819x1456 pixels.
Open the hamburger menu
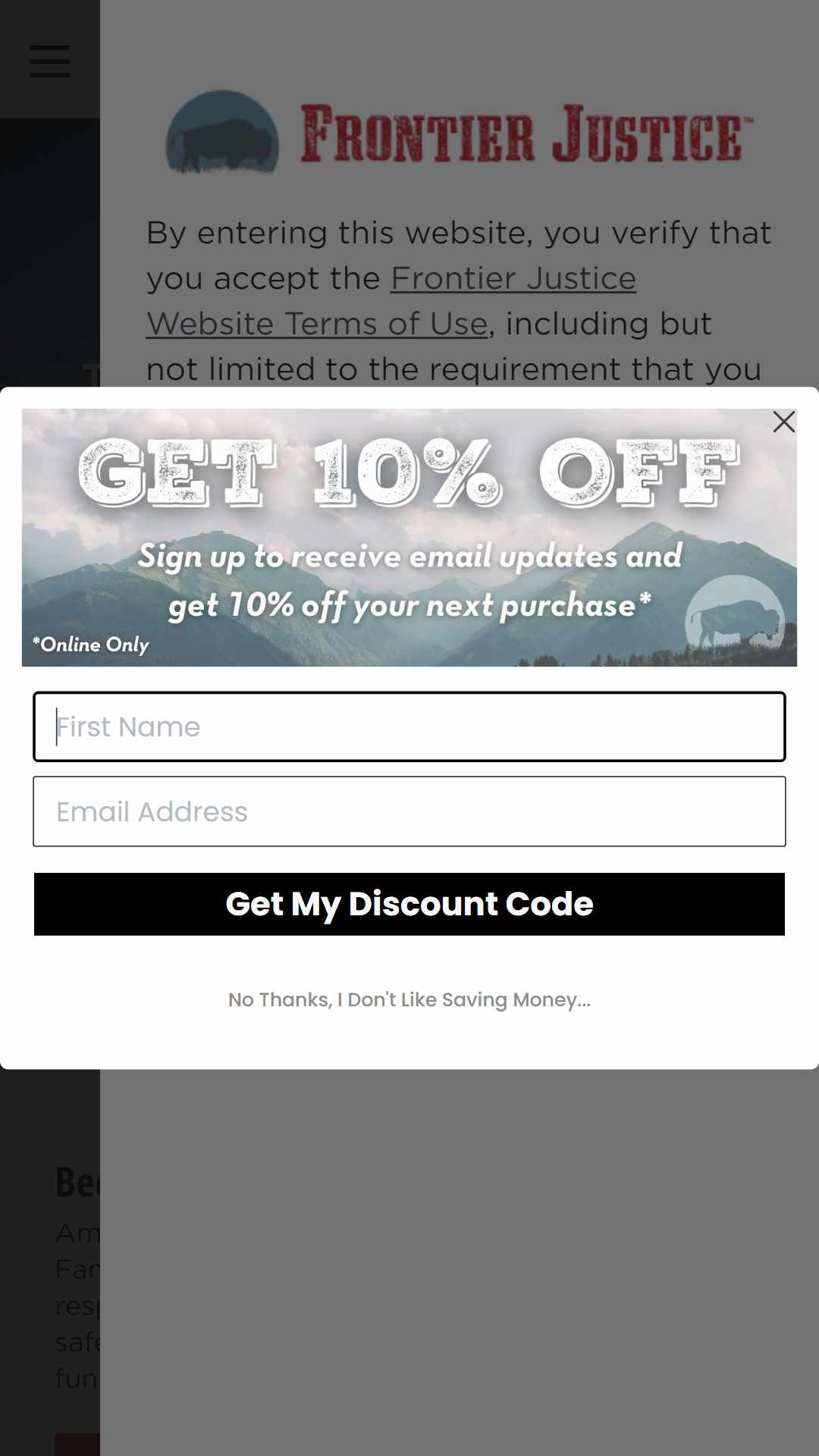[x=50, y=61]
